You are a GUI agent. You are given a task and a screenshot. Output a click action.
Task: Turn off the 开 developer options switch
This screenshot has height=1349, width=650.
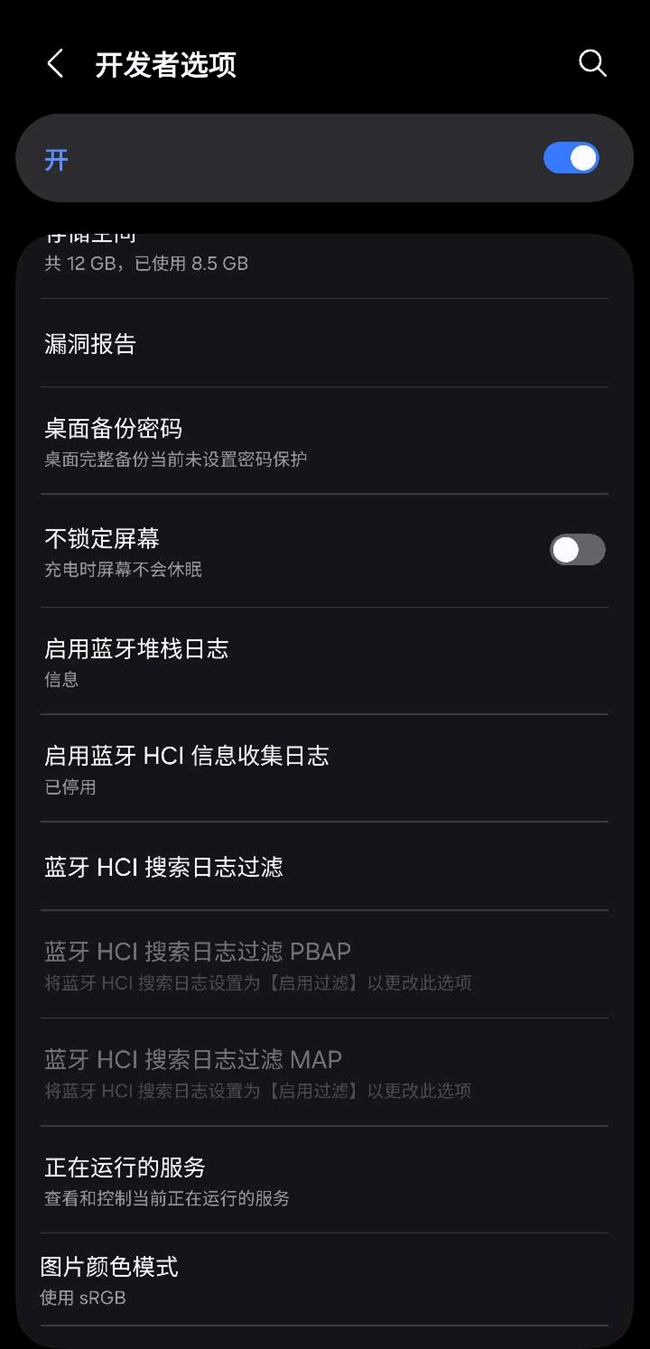click(571, 158)
